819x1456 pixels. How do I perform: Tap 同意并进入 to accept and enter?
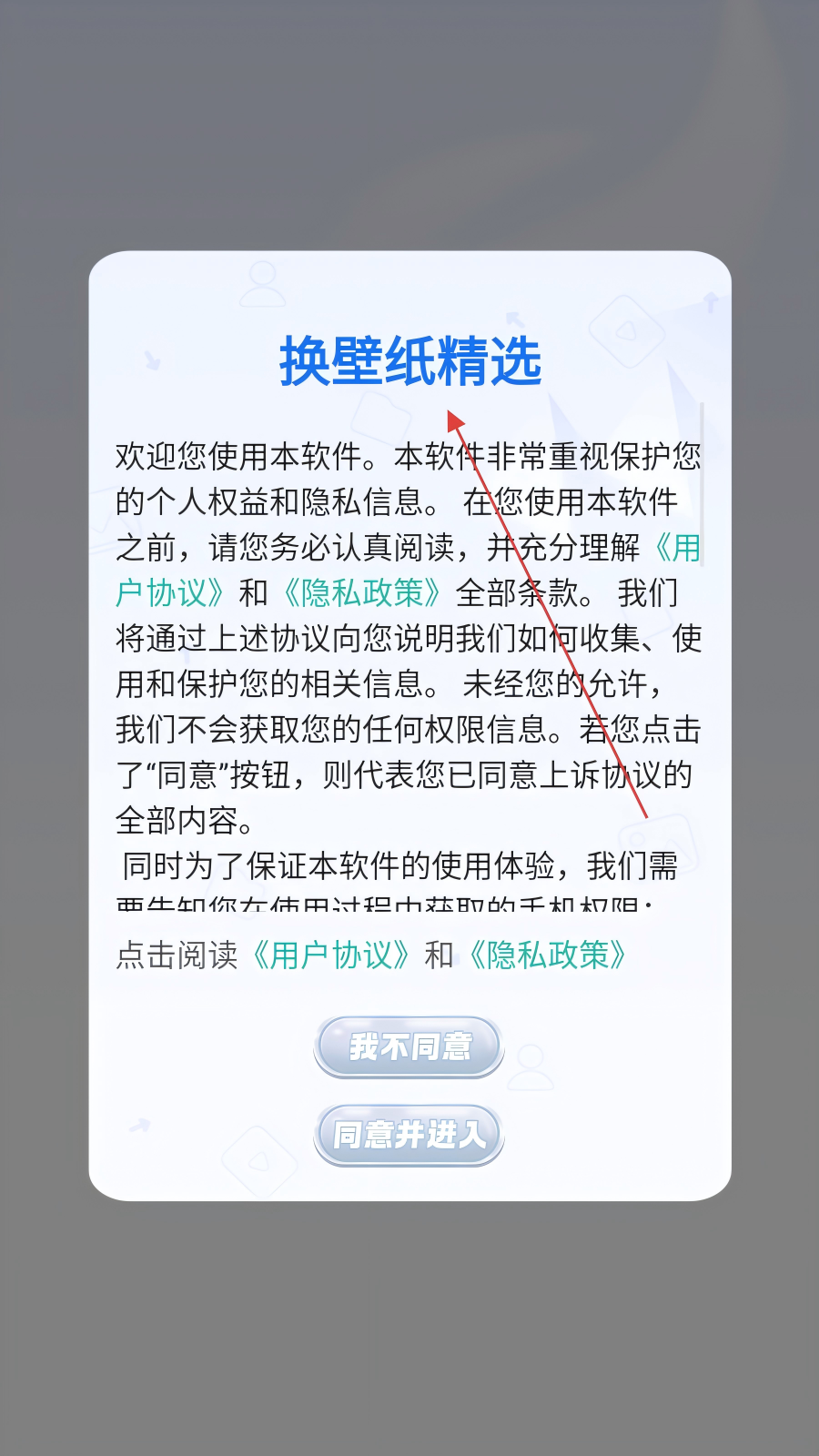pyautogui.click(x=409, y=1135)
